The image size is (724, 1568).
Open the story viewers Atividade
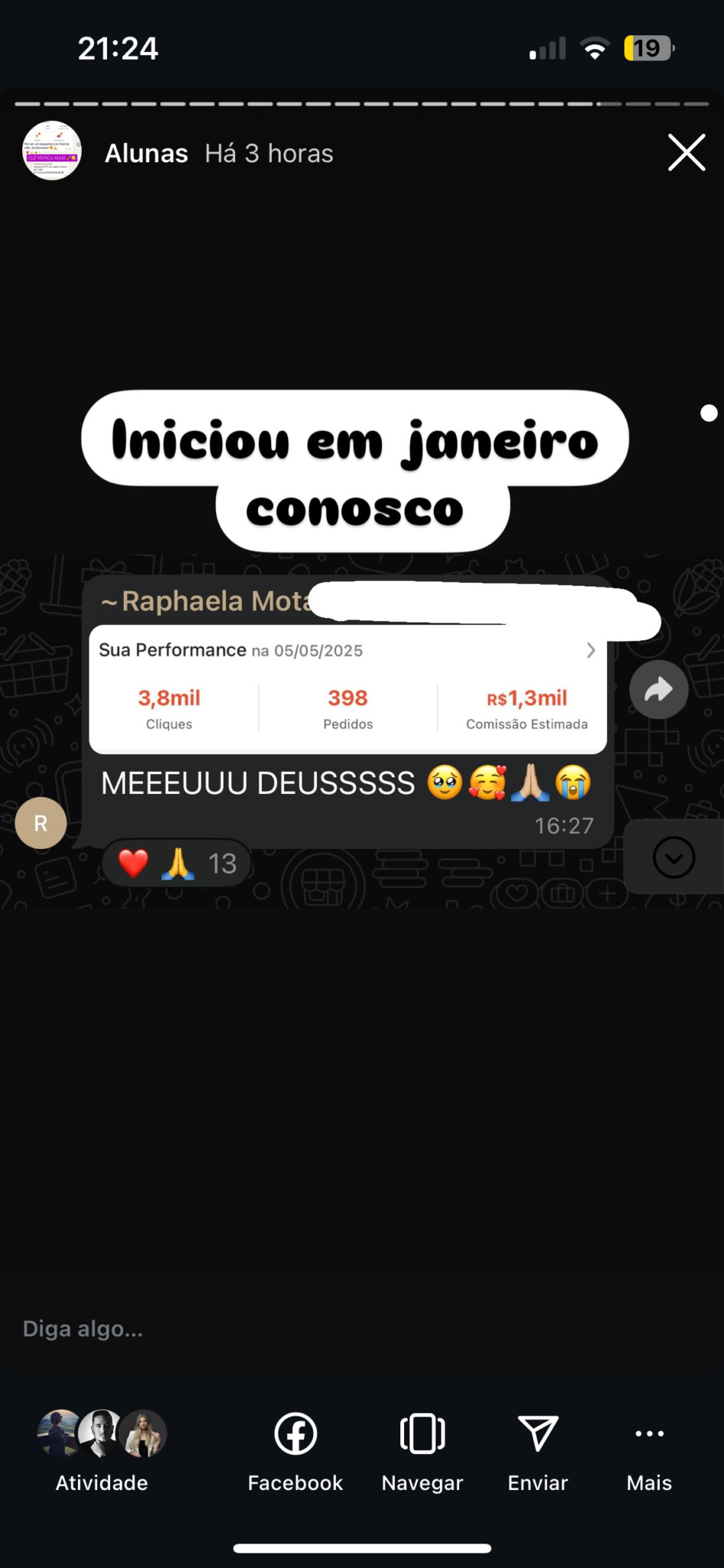pyautogui.click(x=102, y=1449)
